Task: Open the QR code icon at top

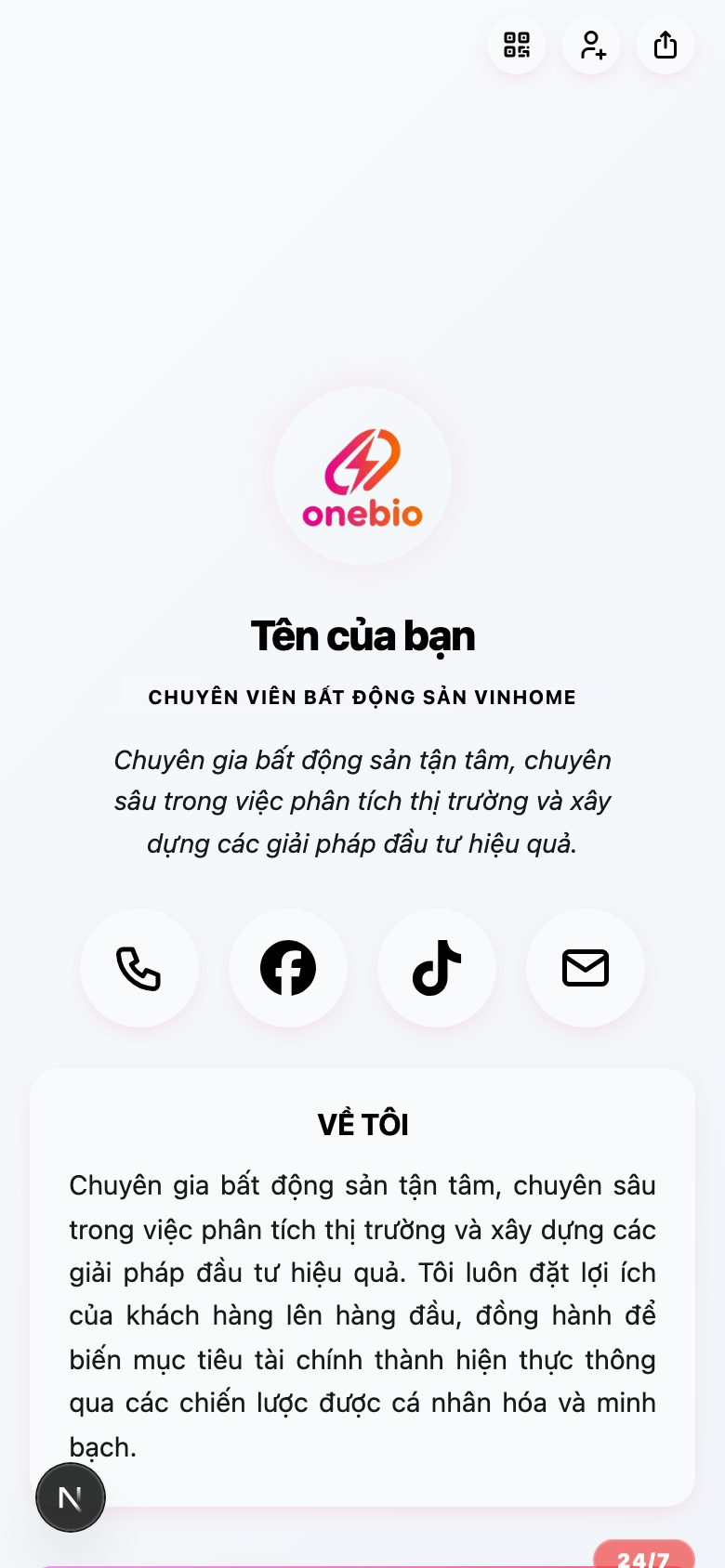Action: click(x=517, y=45)
